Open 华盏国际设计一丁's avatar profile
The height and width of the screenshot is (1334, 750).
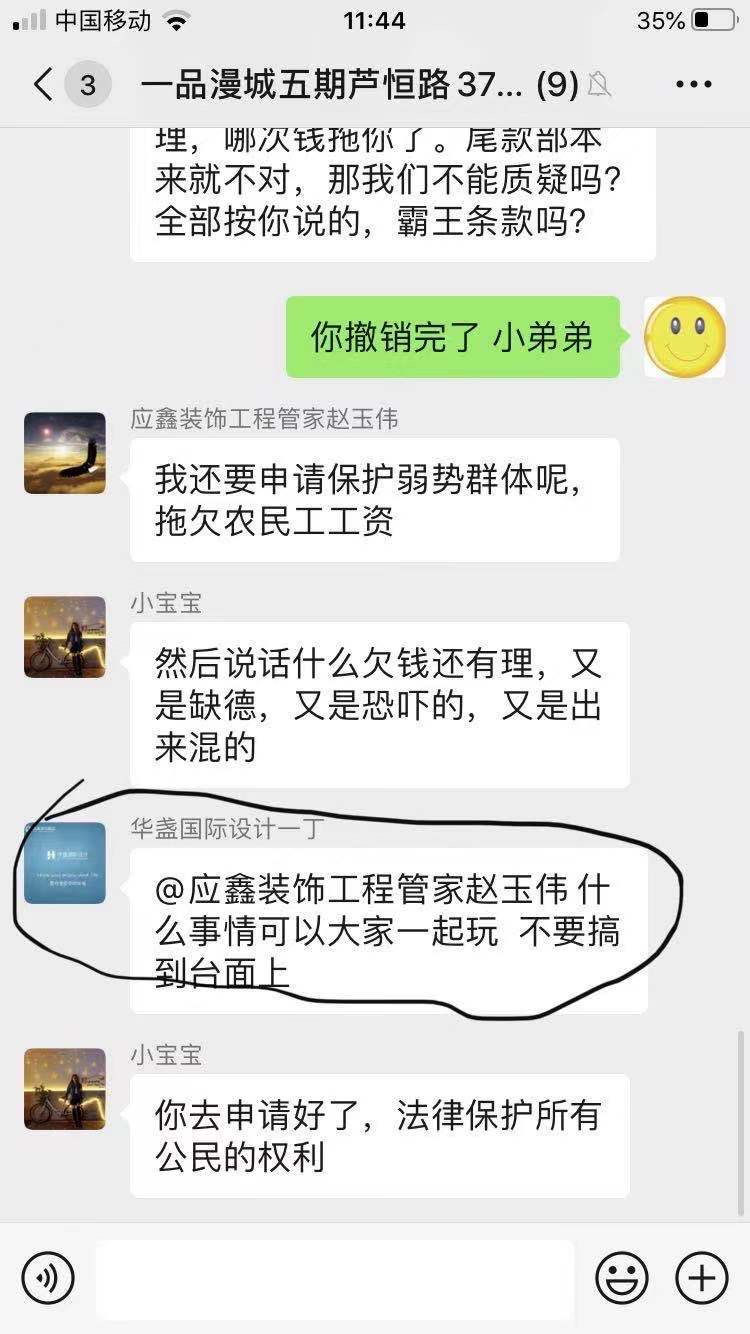click(65, 863)
